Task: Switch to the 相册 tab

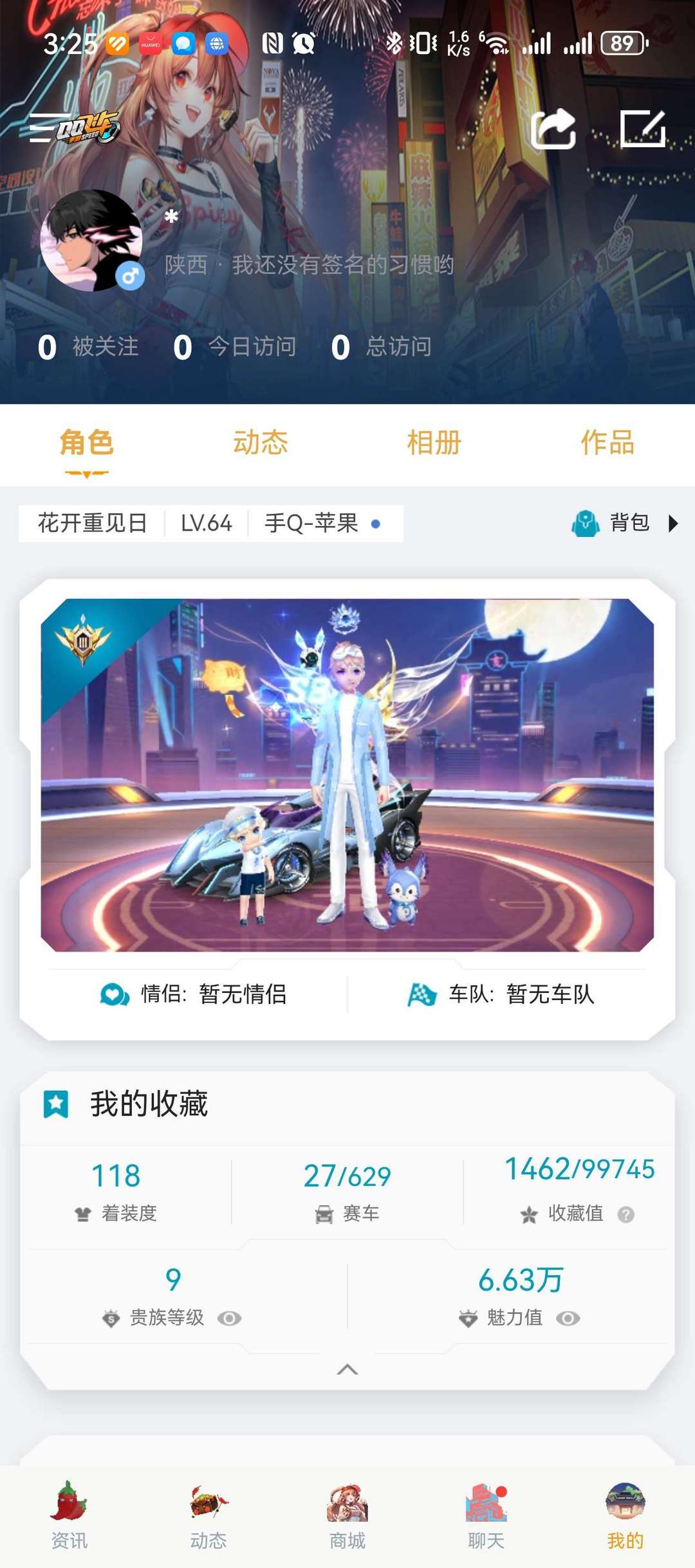Action: pos(434,443)
